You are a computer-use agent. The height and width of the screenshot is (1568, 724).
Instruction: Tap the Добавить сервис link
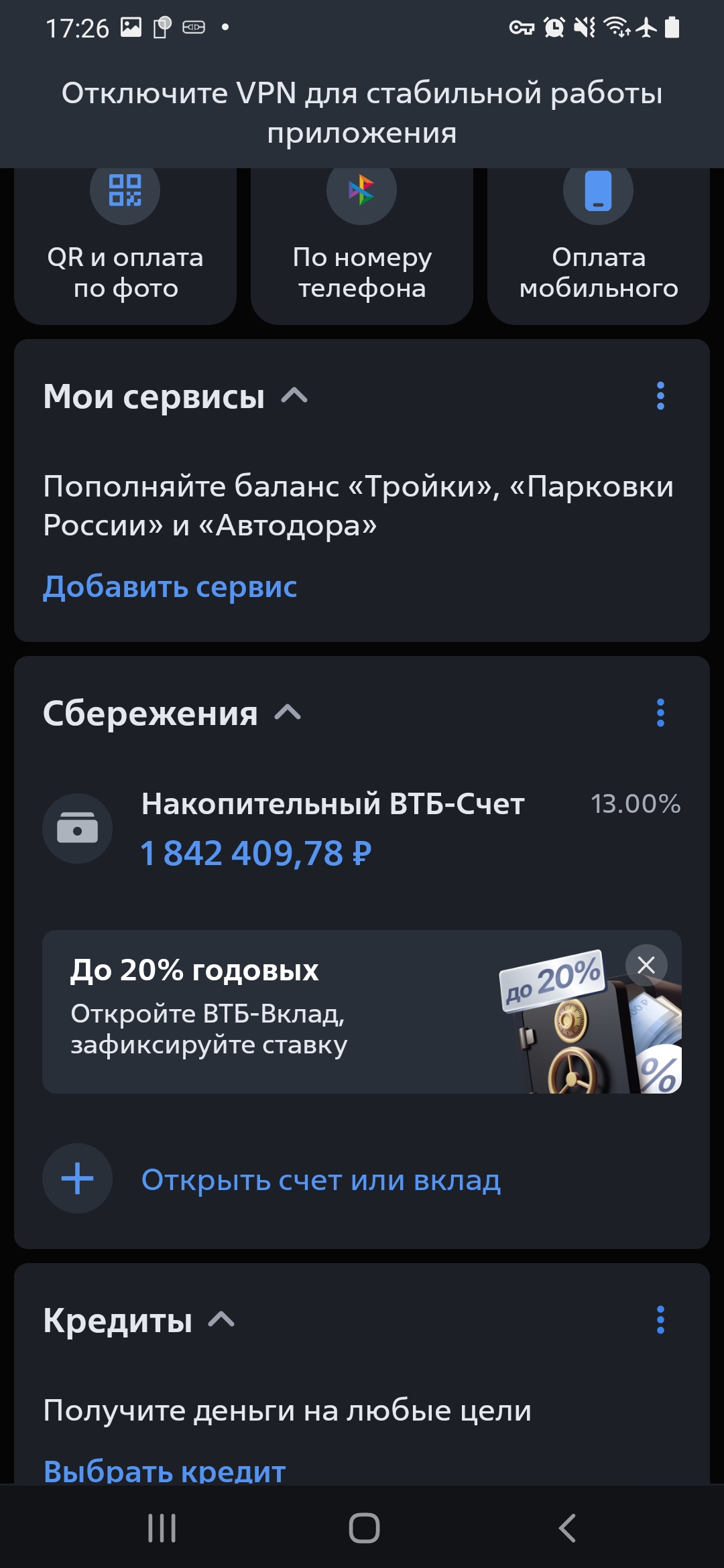pyautogui.click(x=170, y=587)
